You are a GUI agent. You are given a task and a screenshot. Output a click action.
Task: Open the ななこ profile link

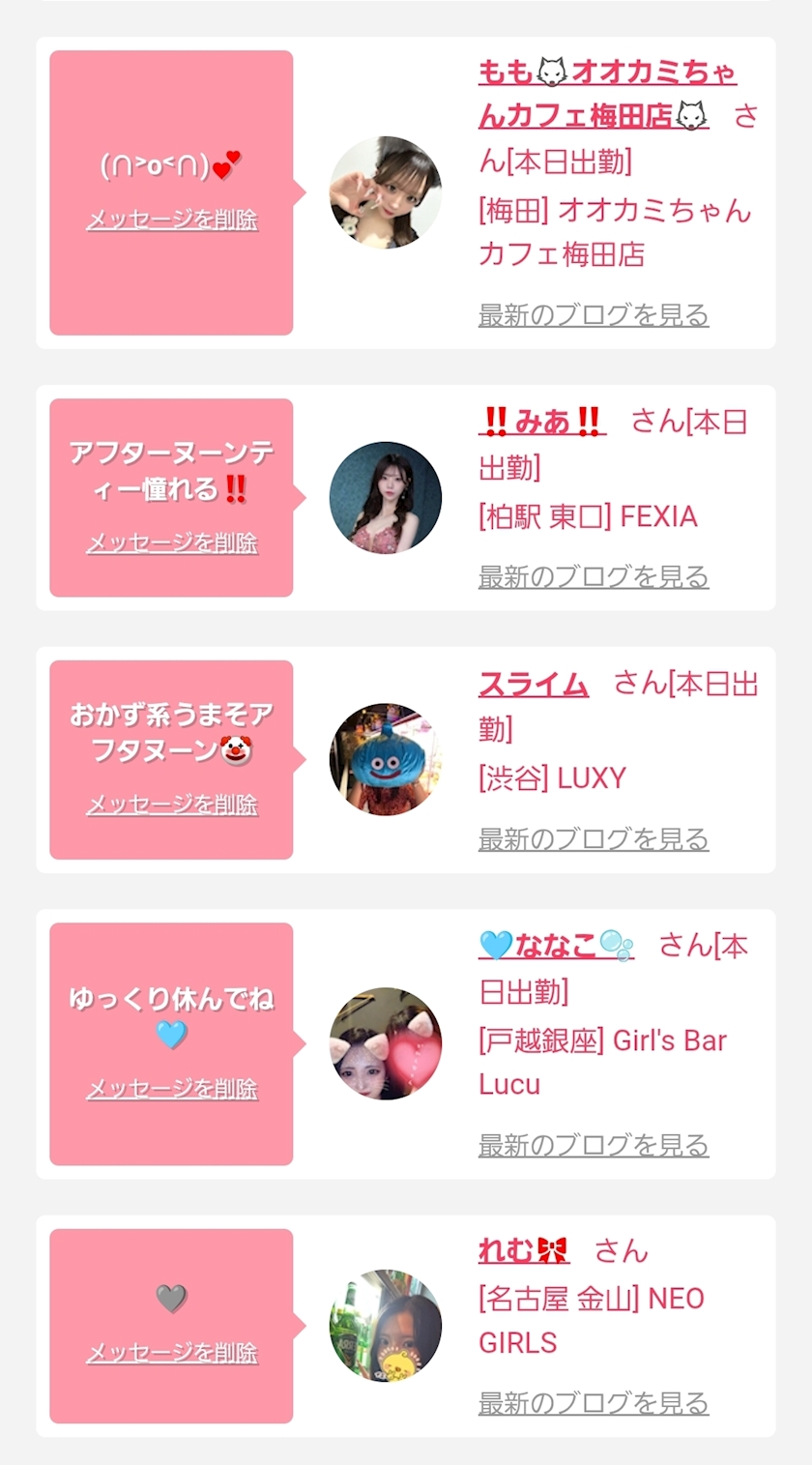[x=556, y=946]
